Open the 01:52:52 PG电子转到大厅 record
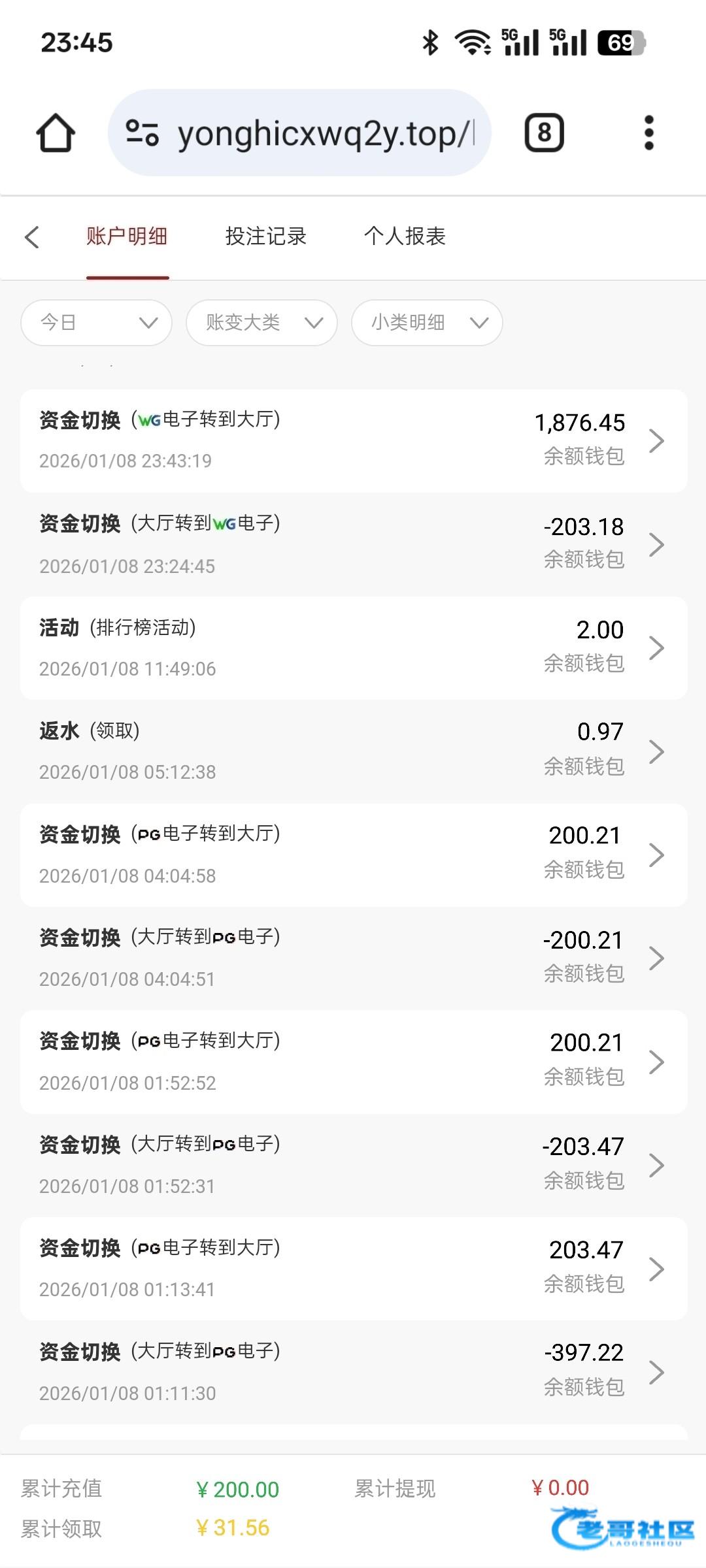The width and height of the screenshot is (706, 1568). point(354,1062)
